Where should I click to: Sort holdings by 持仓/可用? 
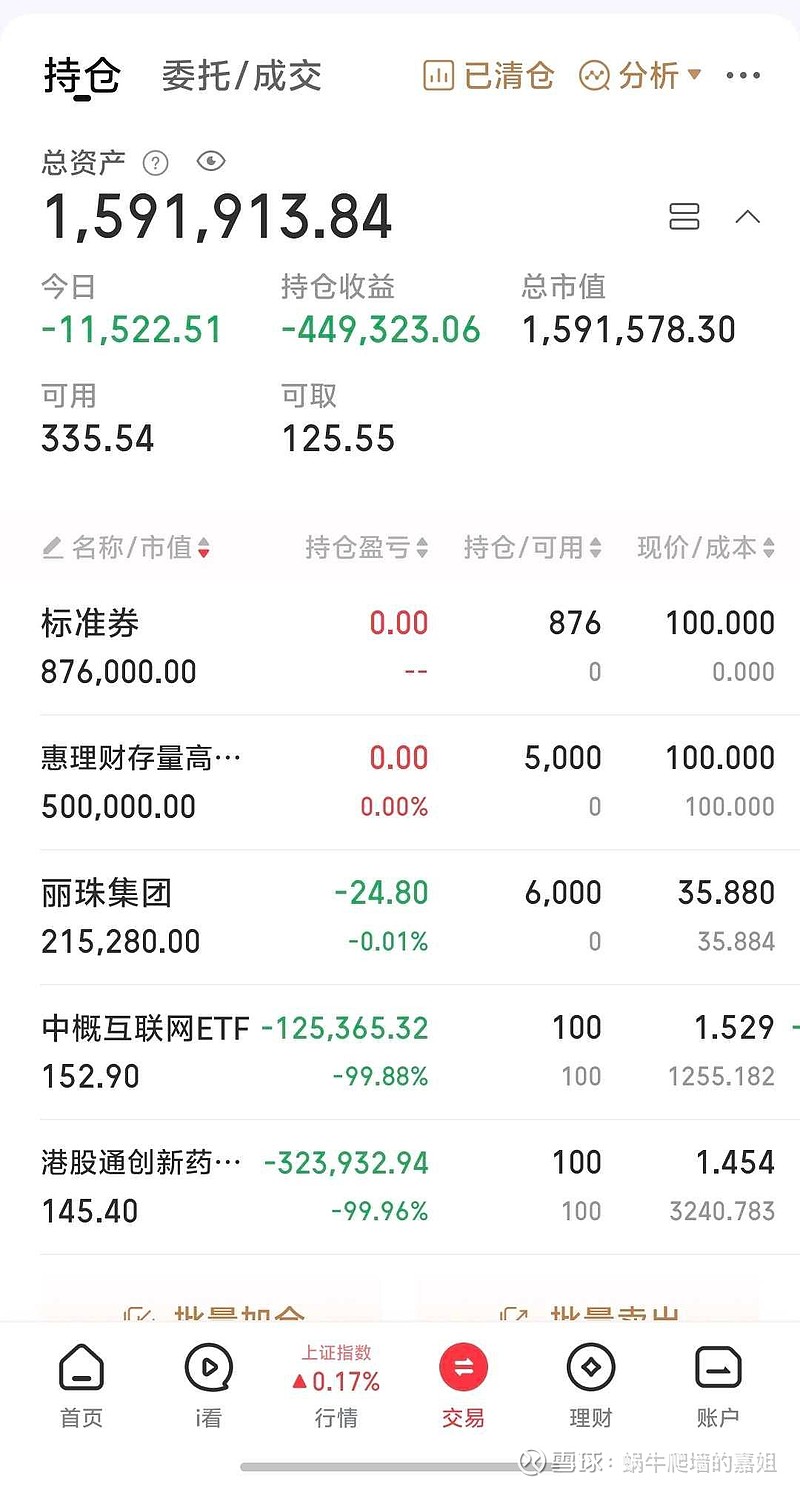[x=532, y=548]
